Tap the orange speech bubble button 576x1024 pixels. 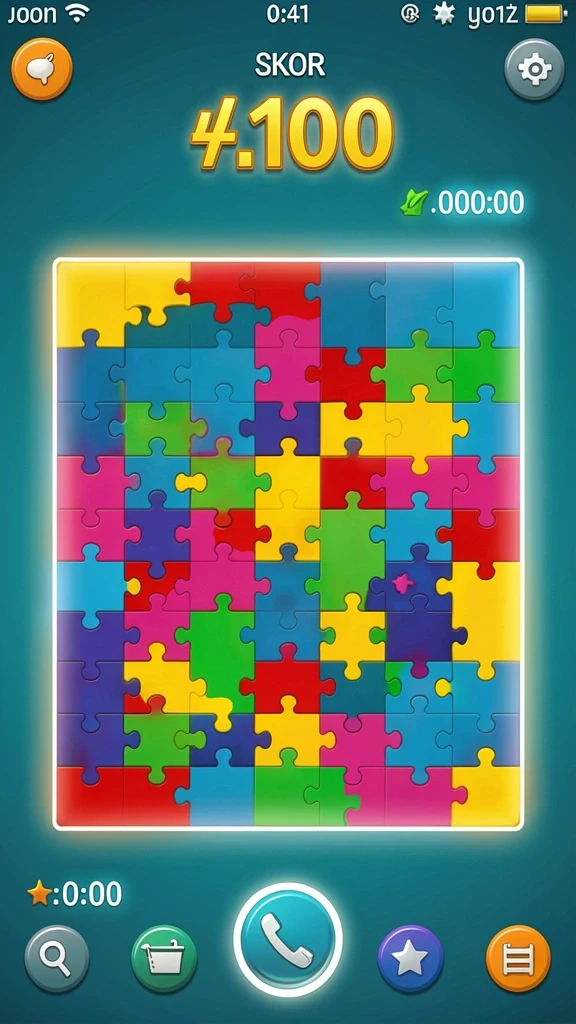point(42,69)
